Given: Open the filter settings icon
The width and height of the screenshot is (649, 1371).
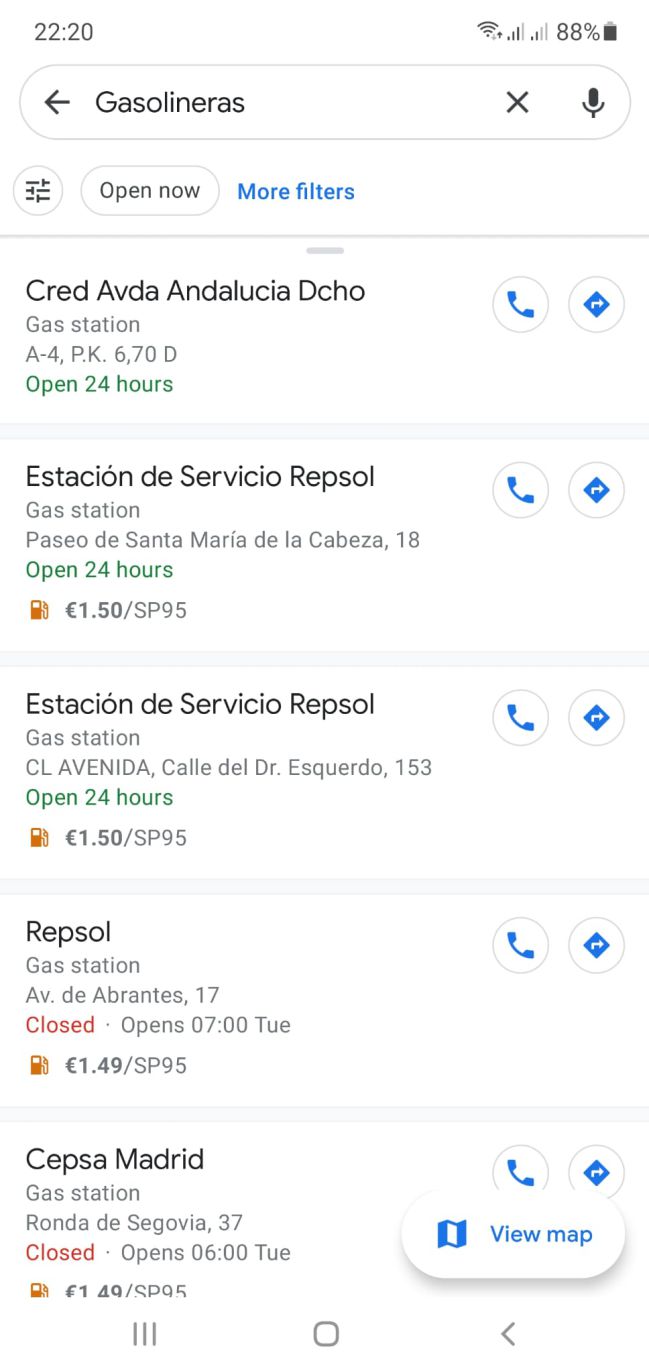Looking at the screenshot, I should click(x=38, y=191).
